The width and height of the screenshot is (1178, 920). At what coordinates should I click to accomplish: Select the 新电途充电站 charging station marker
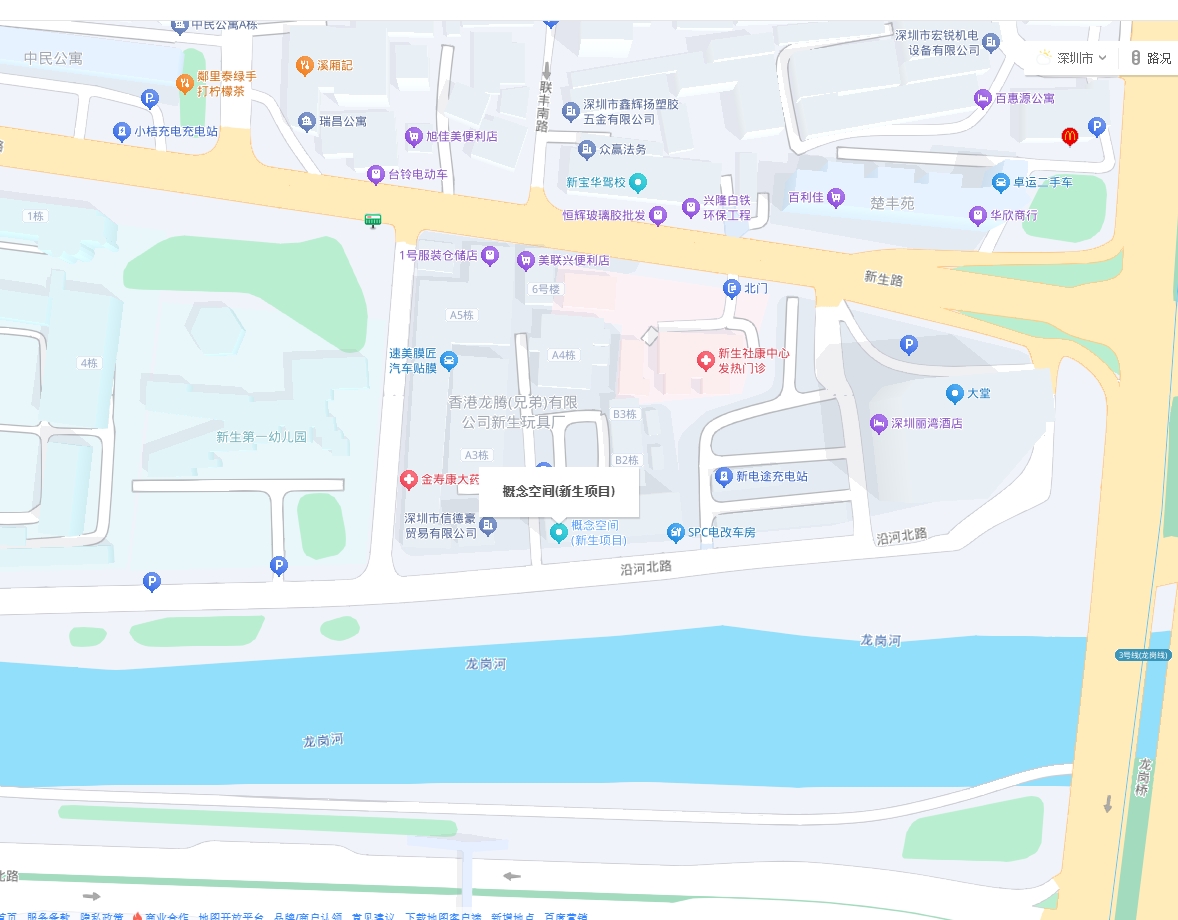click(723, 476)
